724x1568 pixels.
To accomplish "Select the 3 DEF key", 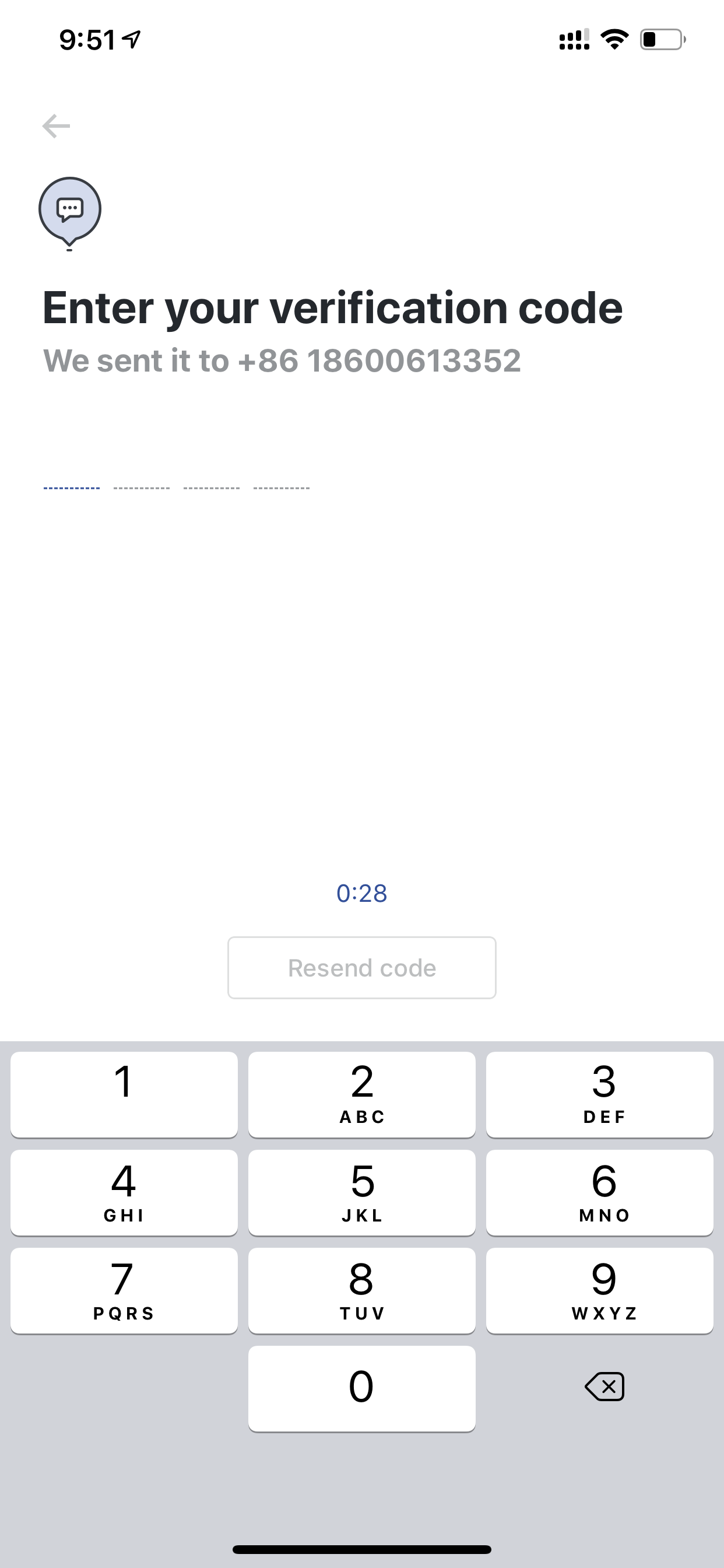I will pos(600,1094).
